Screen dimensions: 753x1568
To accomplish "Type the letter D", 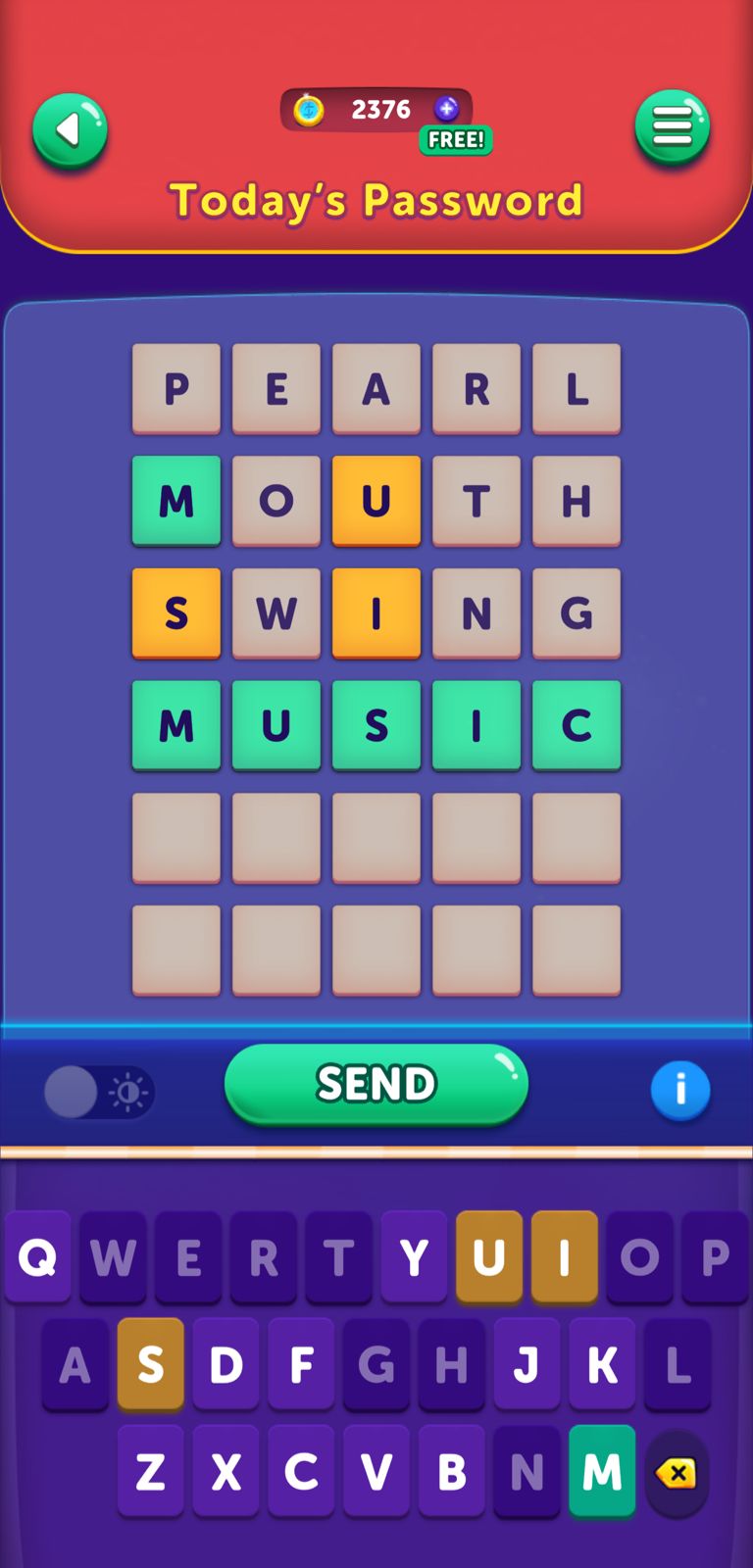I will [x=226, y=1363].
